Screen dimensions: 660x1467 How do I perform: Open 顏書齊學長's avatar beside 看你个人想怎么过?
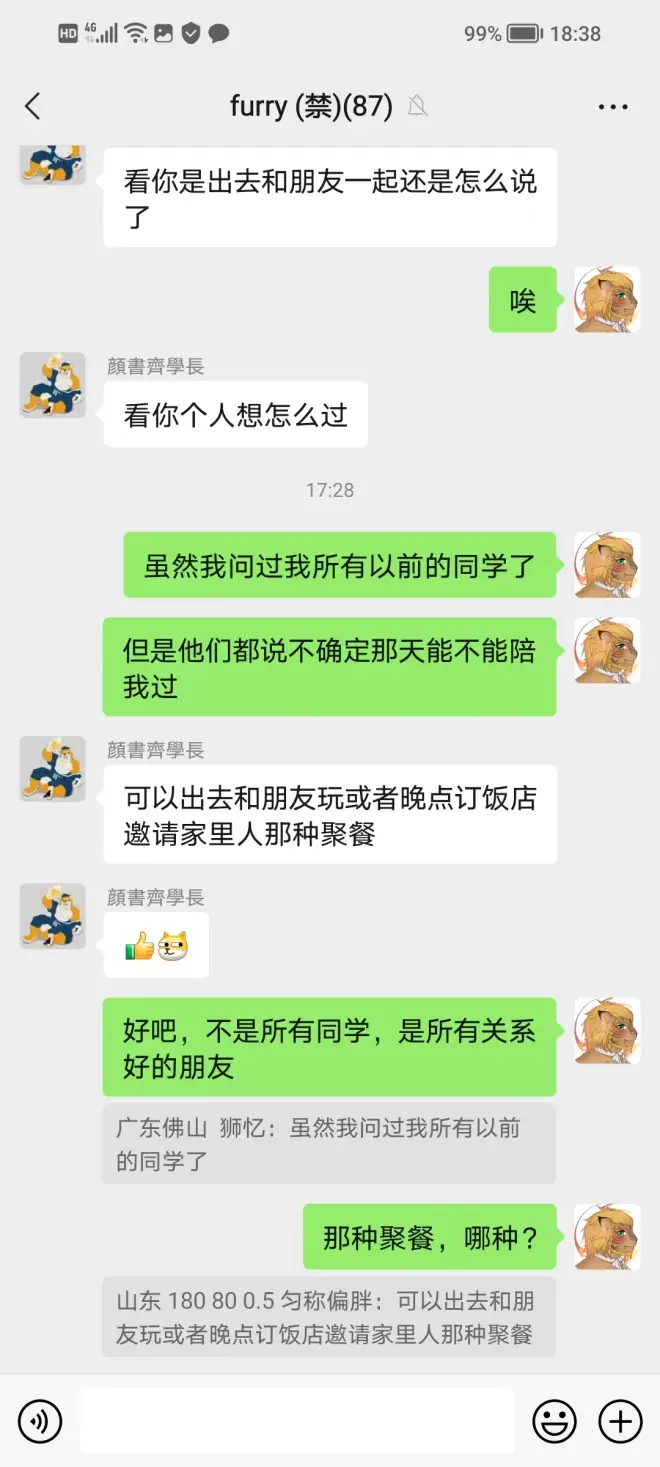coord(53,385)
